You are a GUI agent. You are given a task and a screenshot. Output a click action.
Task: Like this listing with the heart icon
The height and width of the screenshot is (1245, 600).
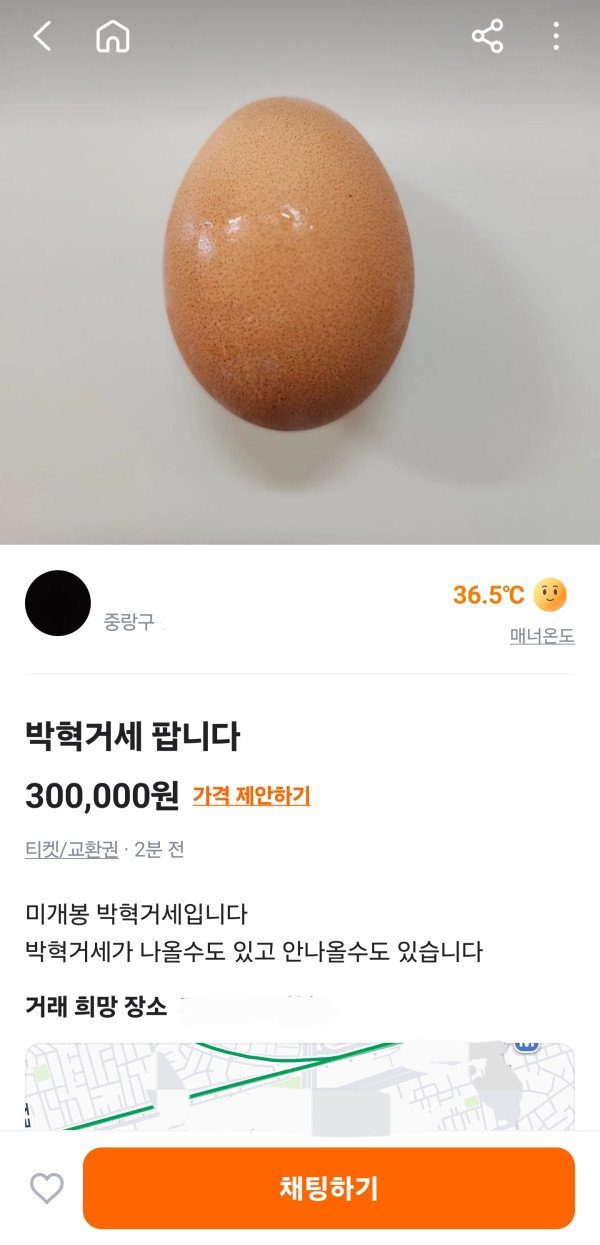[x=46, y=1188]
